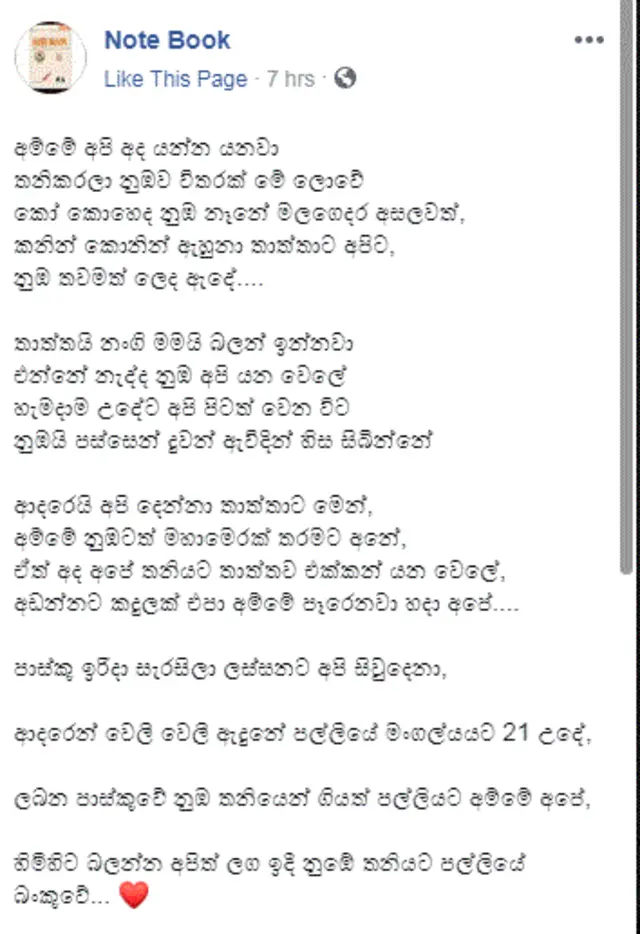Open the Note Book page name link
Screen dimensions: 640x934
[x=167, y=41]
